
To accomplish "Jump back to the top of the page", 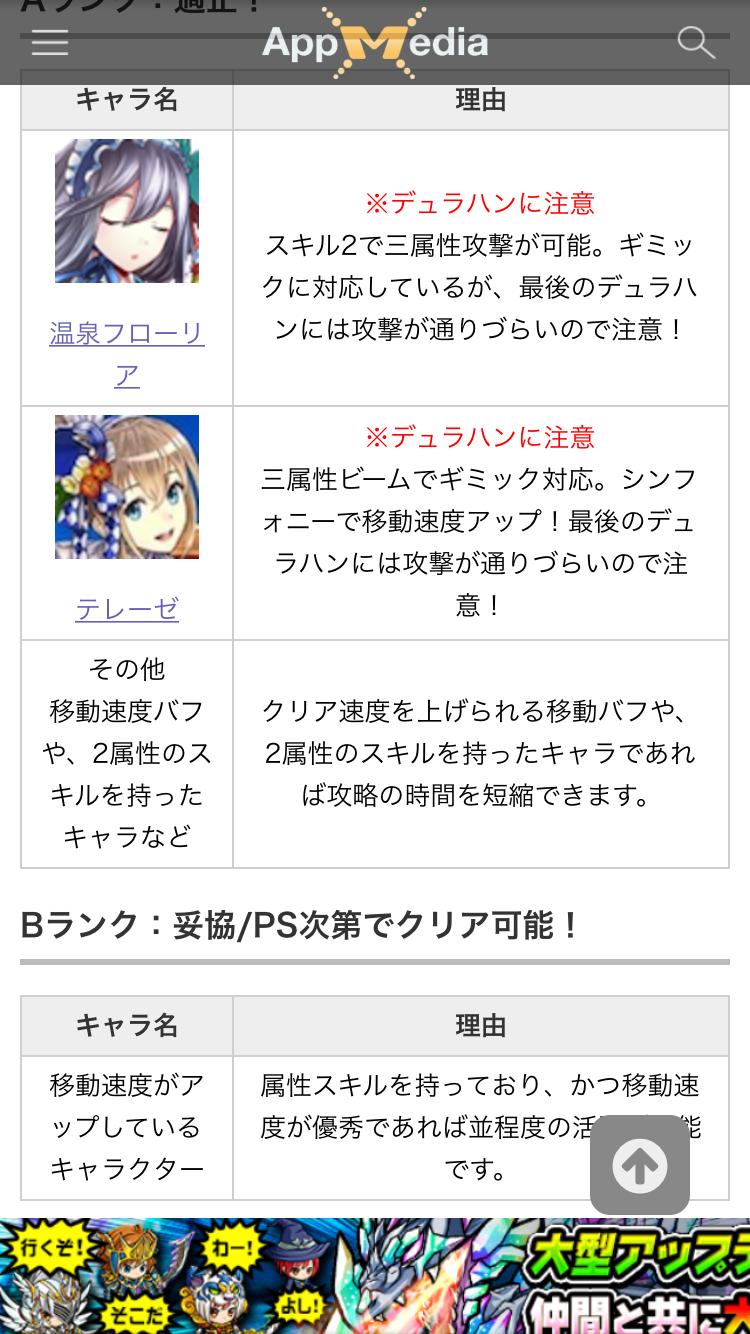I will point(640,1165).
